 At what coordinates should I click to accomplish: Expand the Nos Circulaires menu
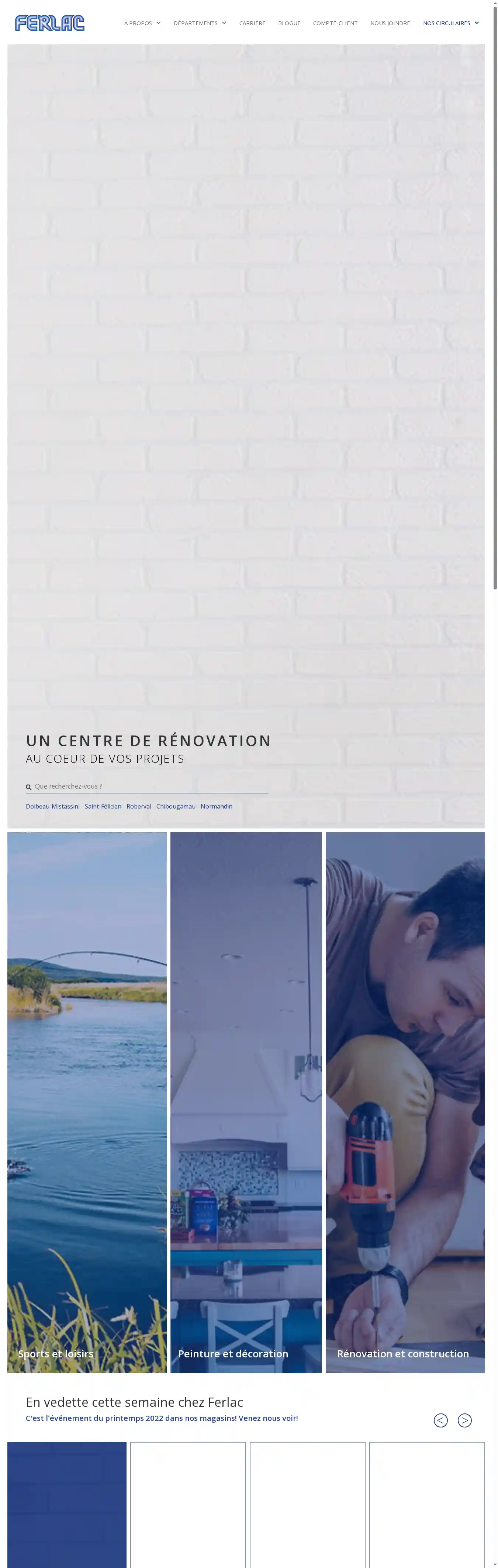pyautogui.click(x=450, y=23)
